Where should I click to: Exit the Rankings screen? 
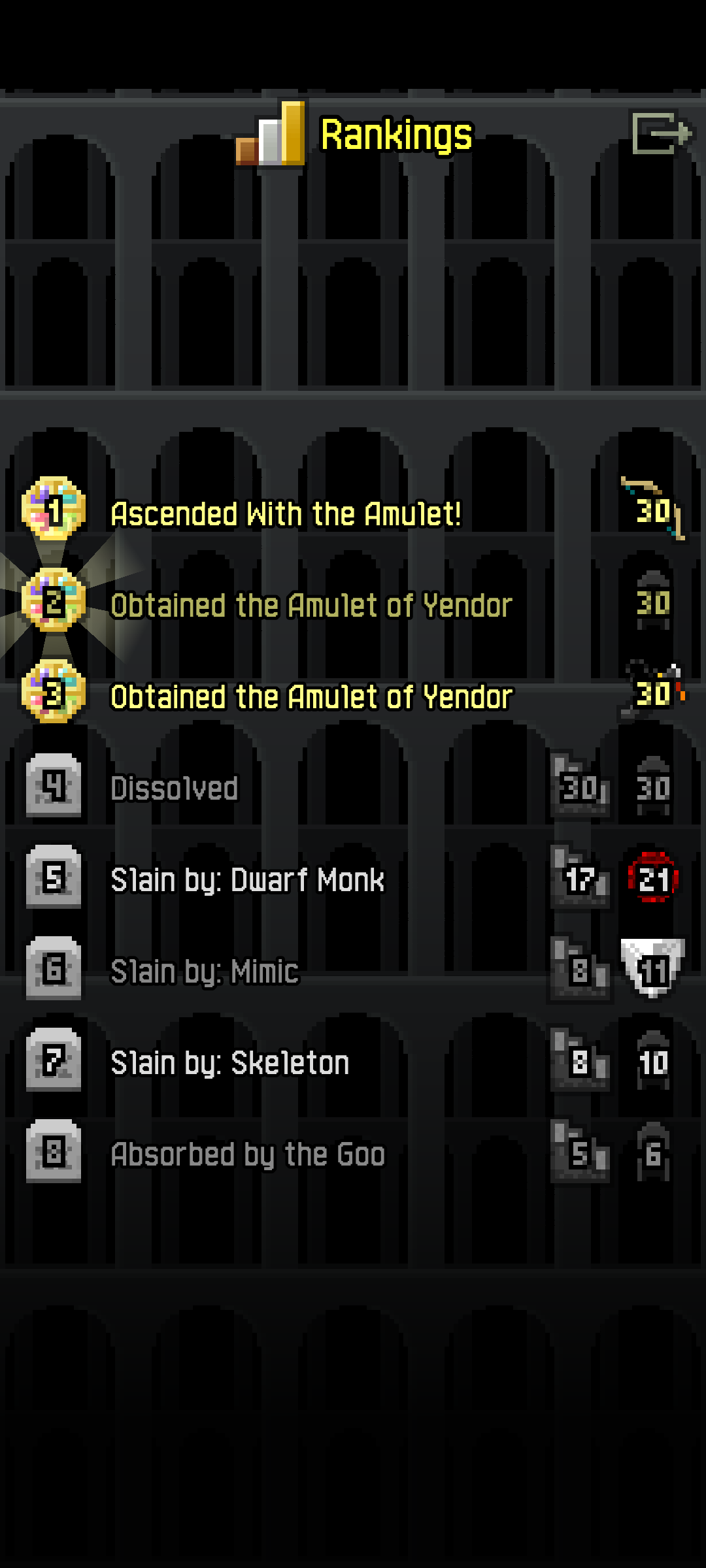coord(662,133)
